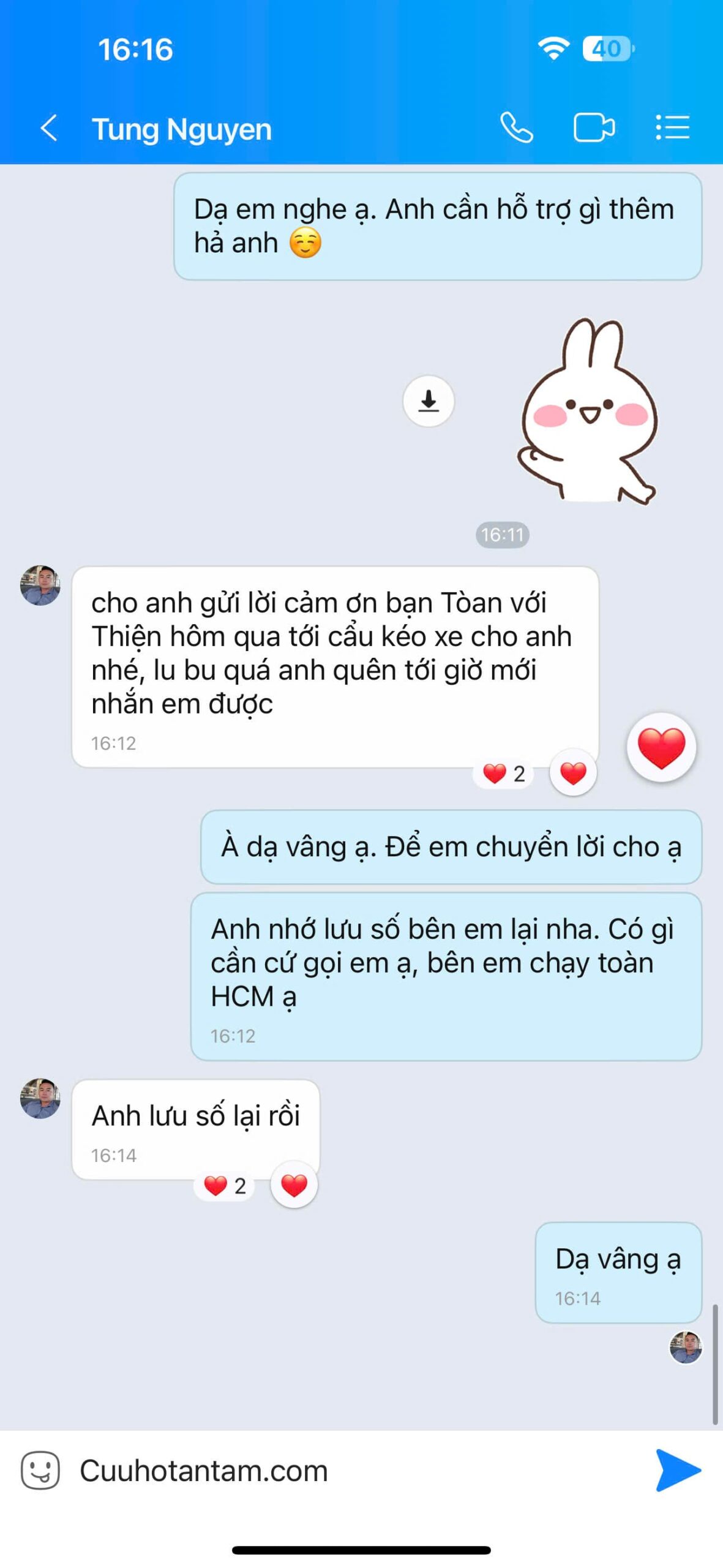Image resolution: width=723 pixels, height=1568 pixels.
Task: React with heart to the 'cảm ơn bạn Toàn' message
Action: pyautogui.click(x=573, y=773)
